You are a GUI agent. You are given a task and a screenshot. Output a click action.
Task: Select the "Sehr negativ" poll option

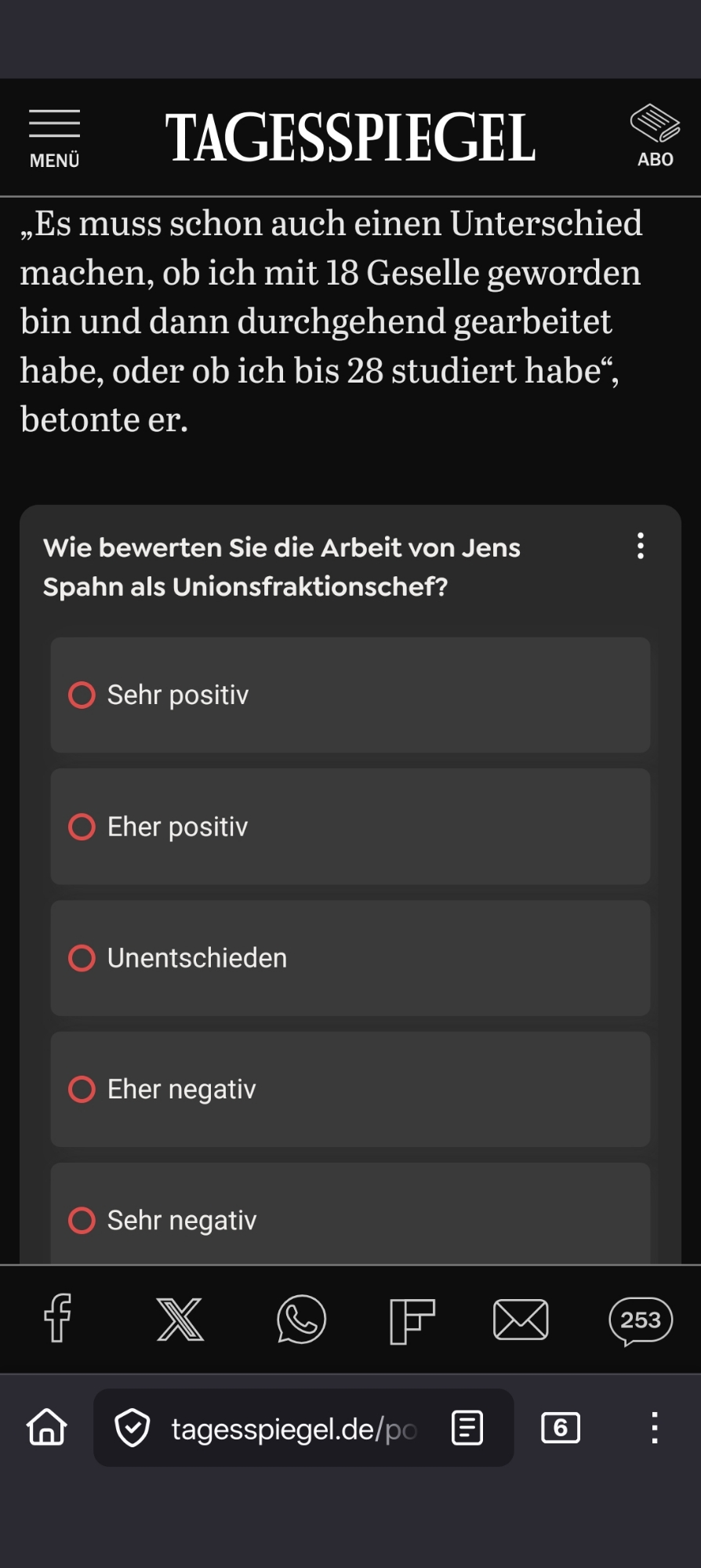coord(350,1217)
